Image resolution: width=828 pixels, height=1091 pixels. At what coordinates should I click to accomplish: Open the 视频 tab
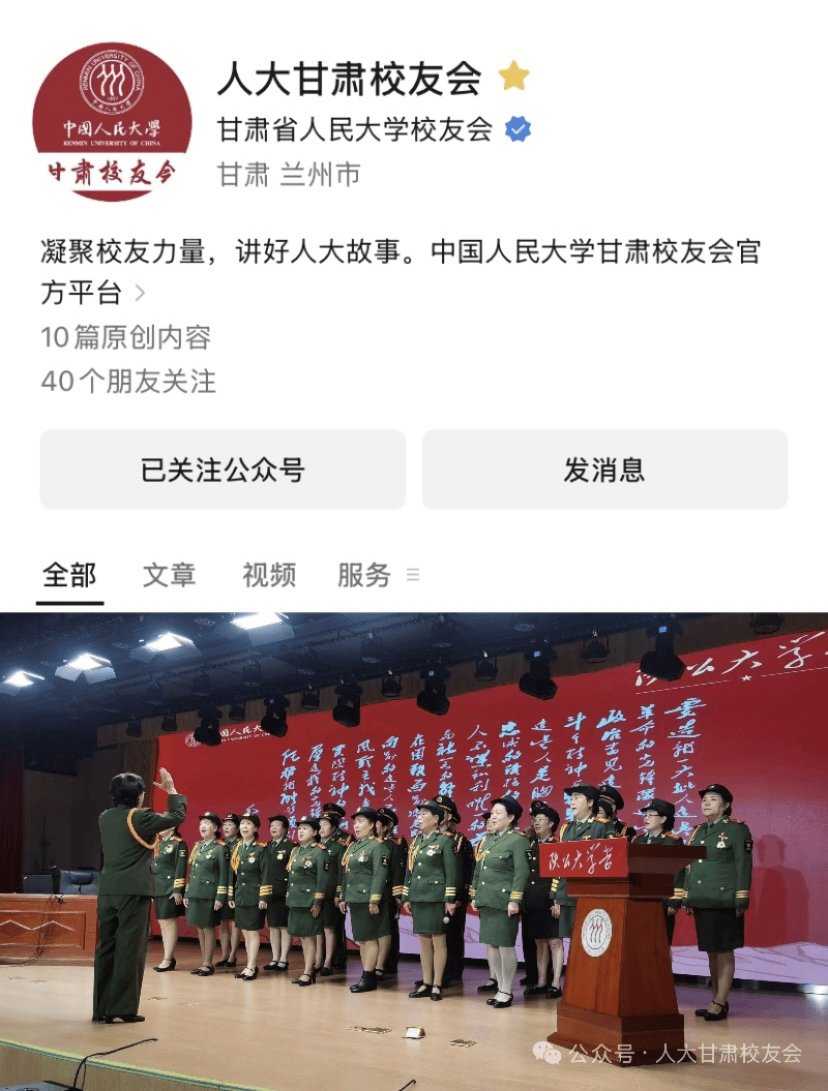[x=269, y=575]
